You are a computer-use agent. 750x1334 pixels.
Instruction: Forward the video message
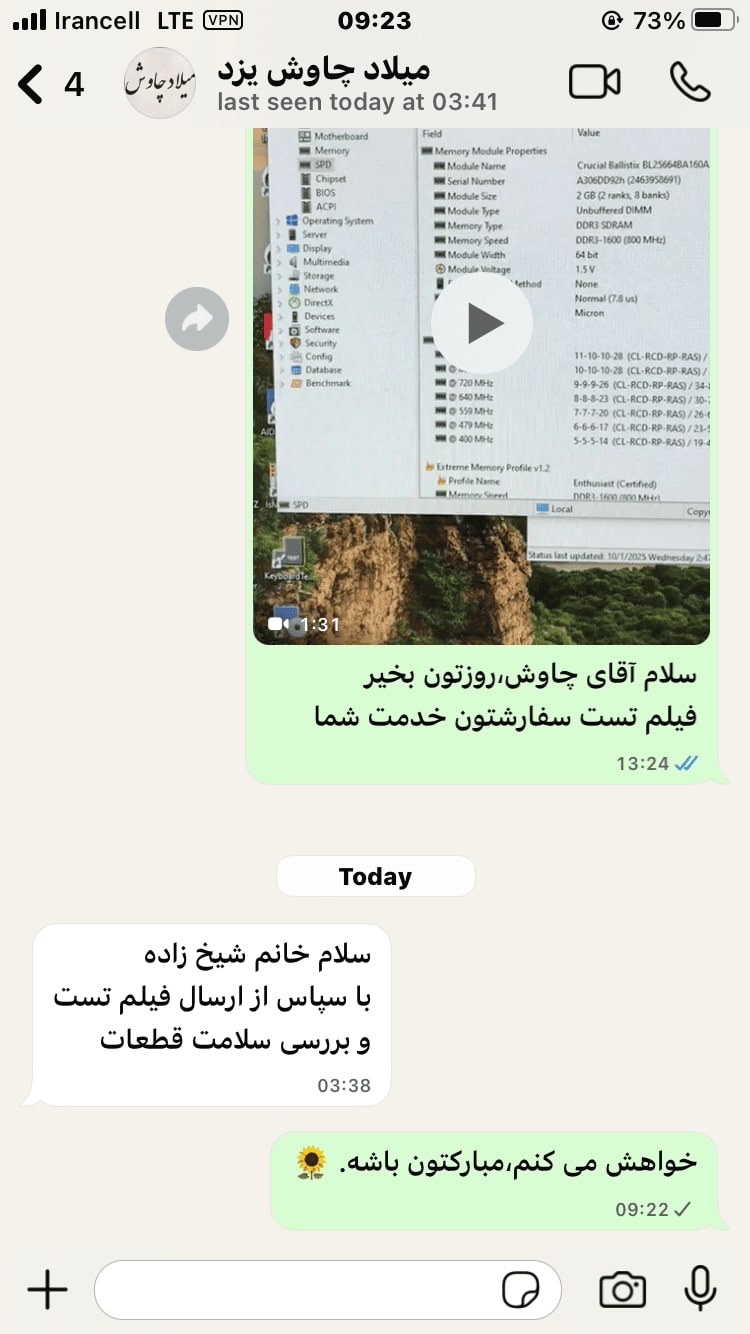pyautogui.click(x=197, y=319)
